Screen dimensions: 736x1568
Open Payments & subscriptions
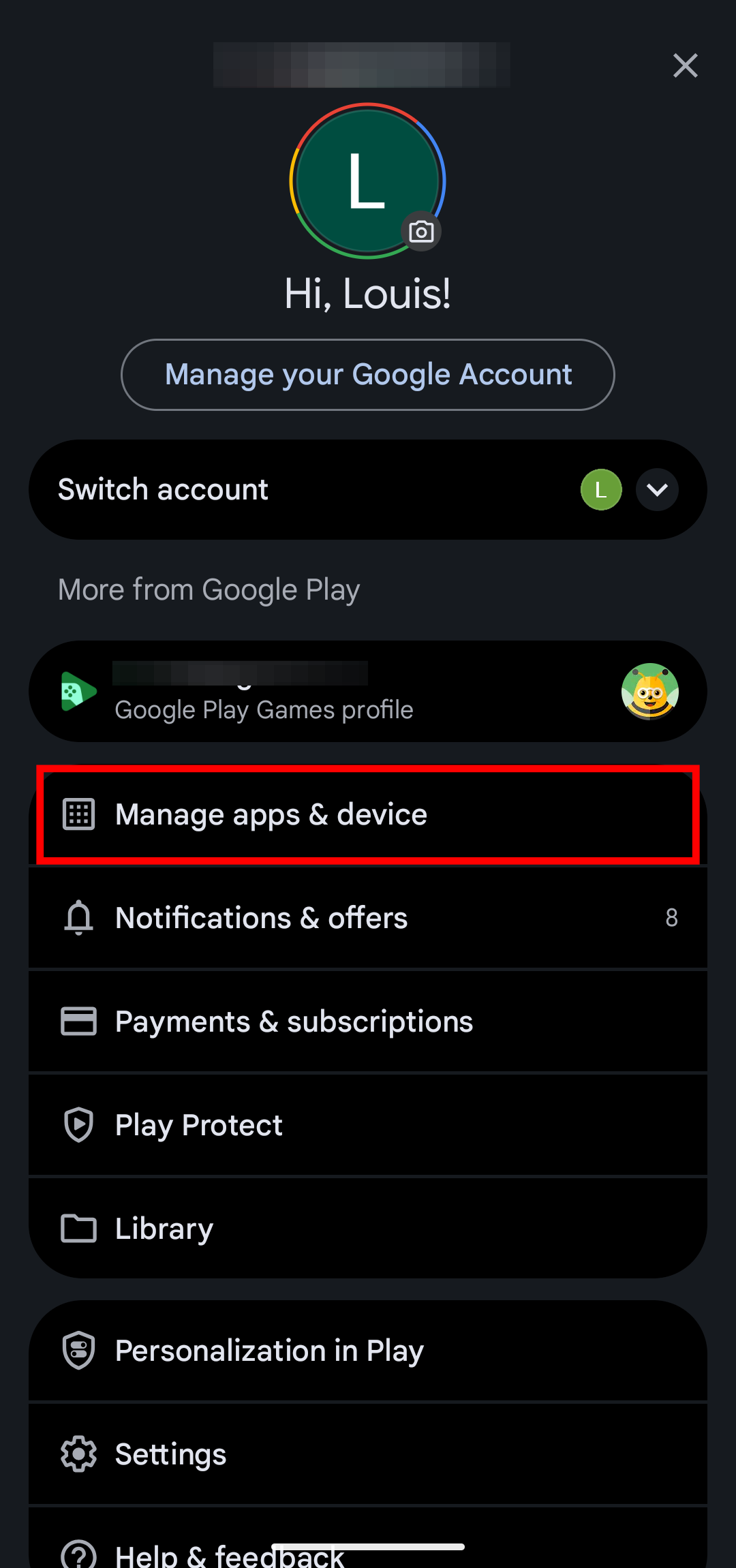368,1021
